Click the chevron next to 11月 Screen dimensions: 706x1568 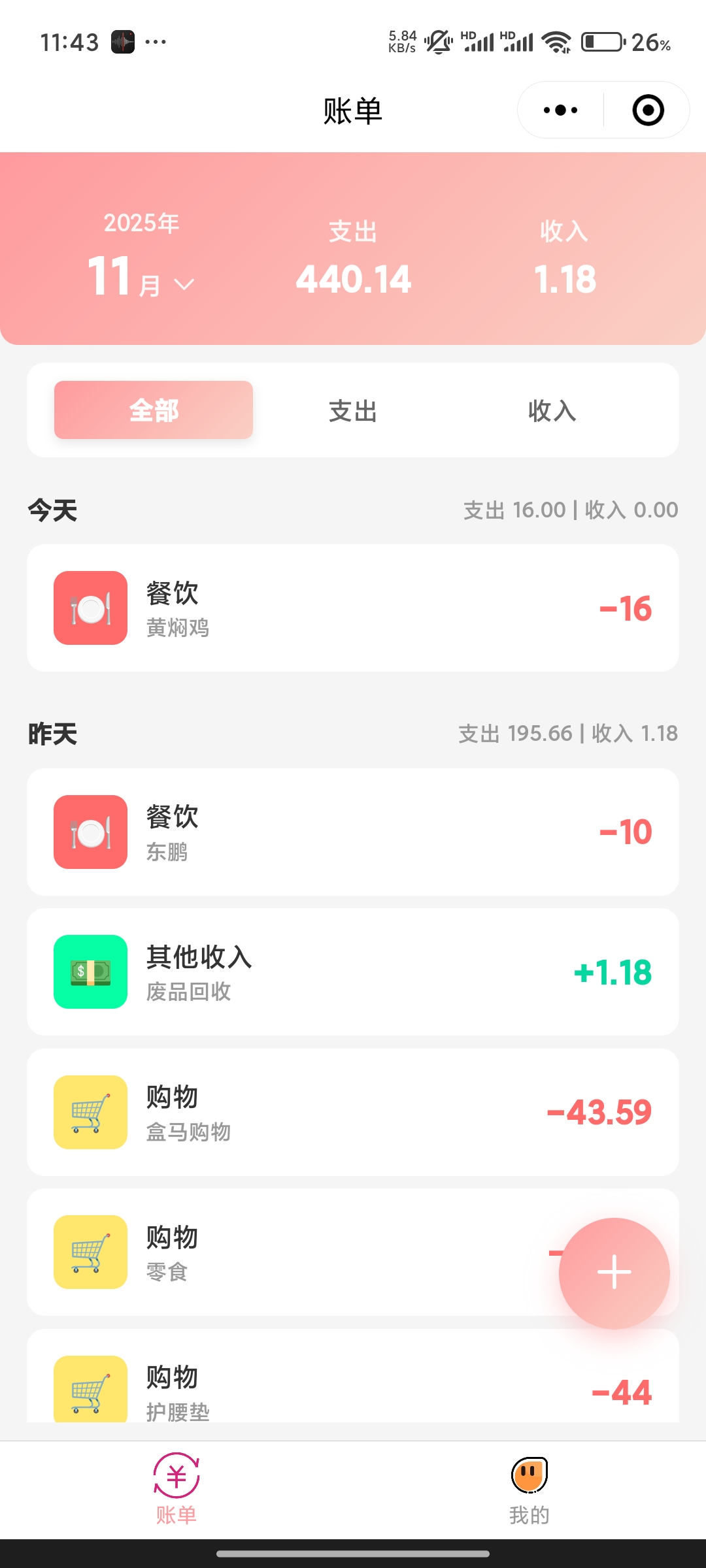185,284
